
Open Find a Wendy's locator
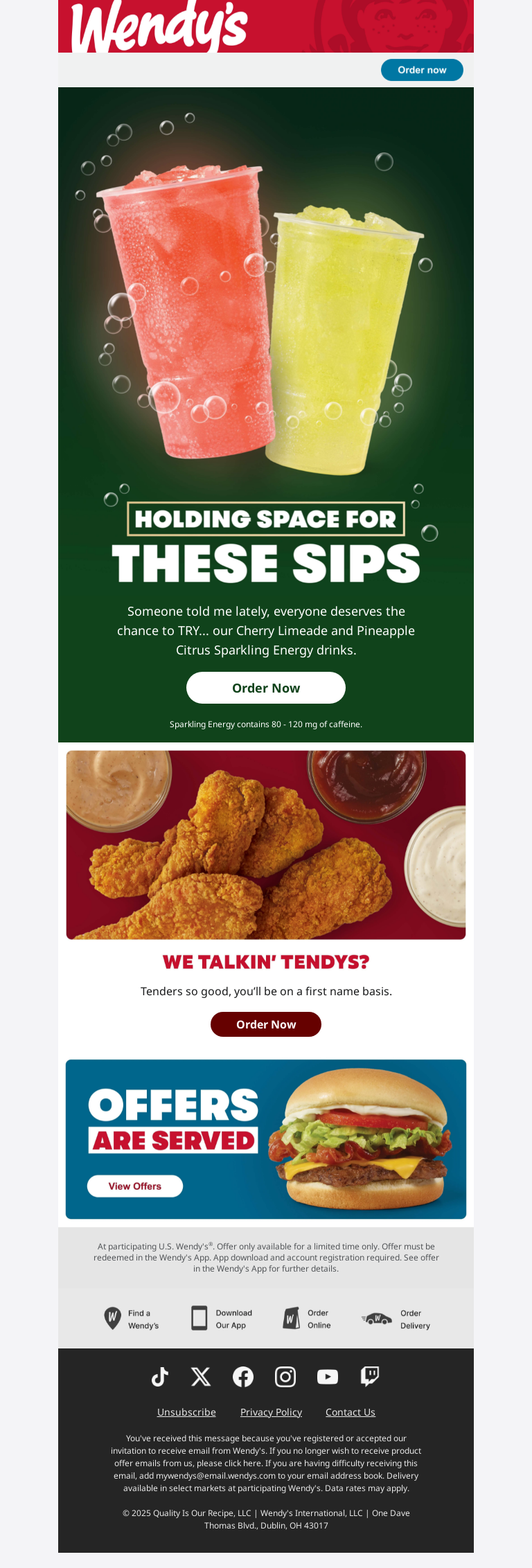132,1319
